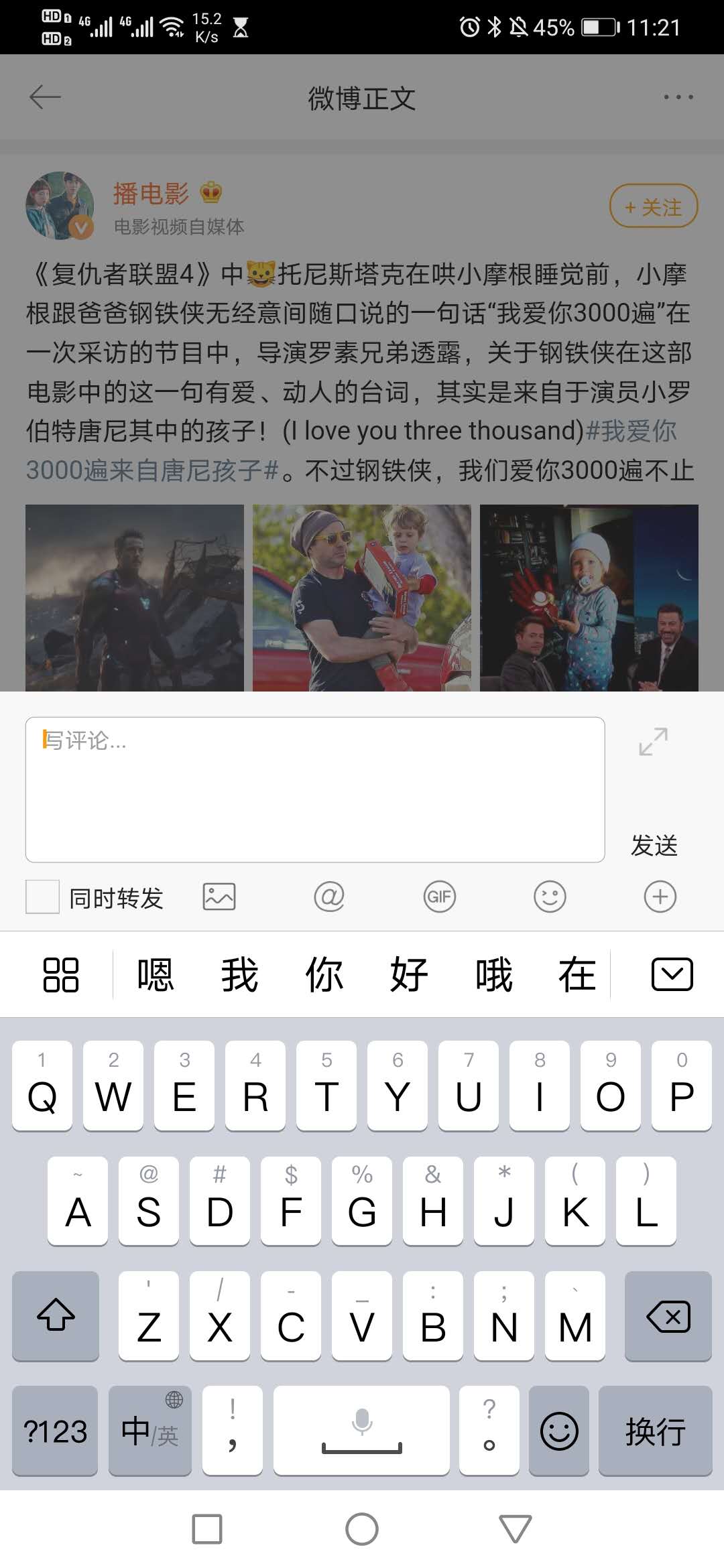The height and width of the screenshot is (1568, 724).
Task: Open the keyboard tools grid icon
Action: pos(60,974)
